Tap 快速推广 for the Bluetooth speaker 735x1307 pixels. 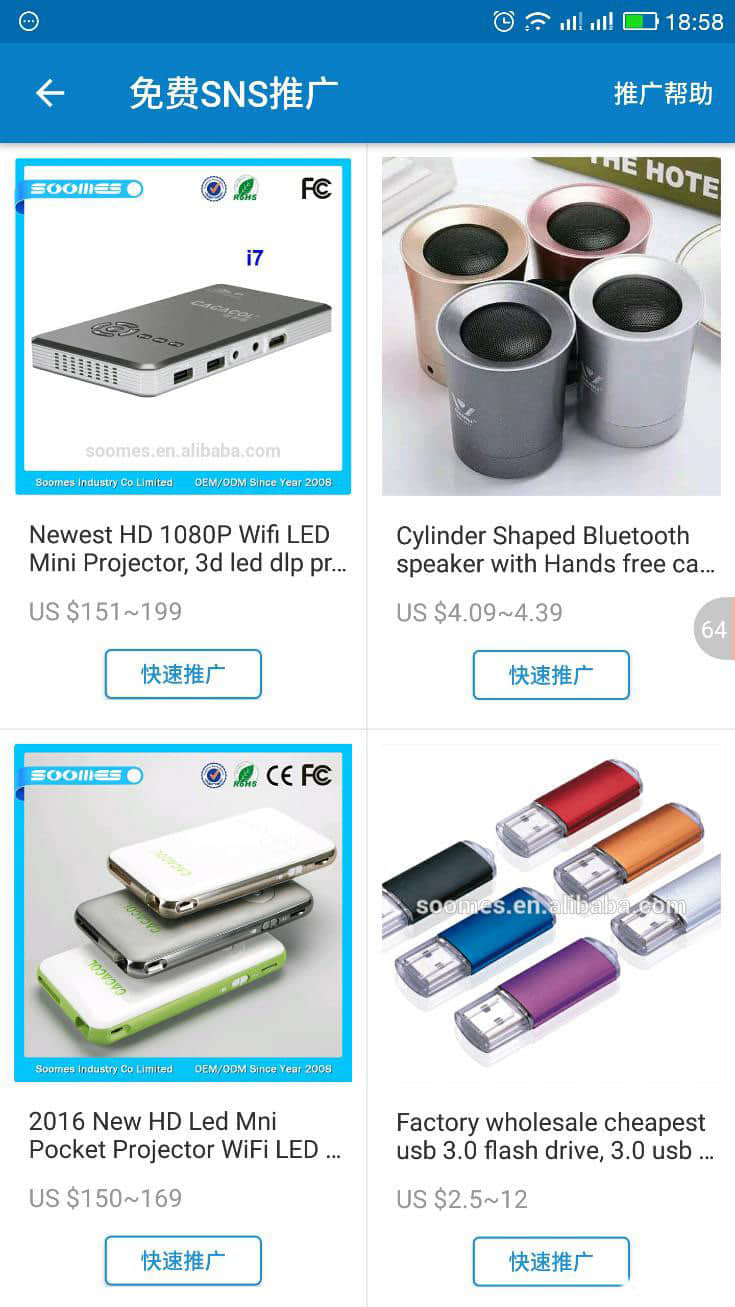(551, 675)
